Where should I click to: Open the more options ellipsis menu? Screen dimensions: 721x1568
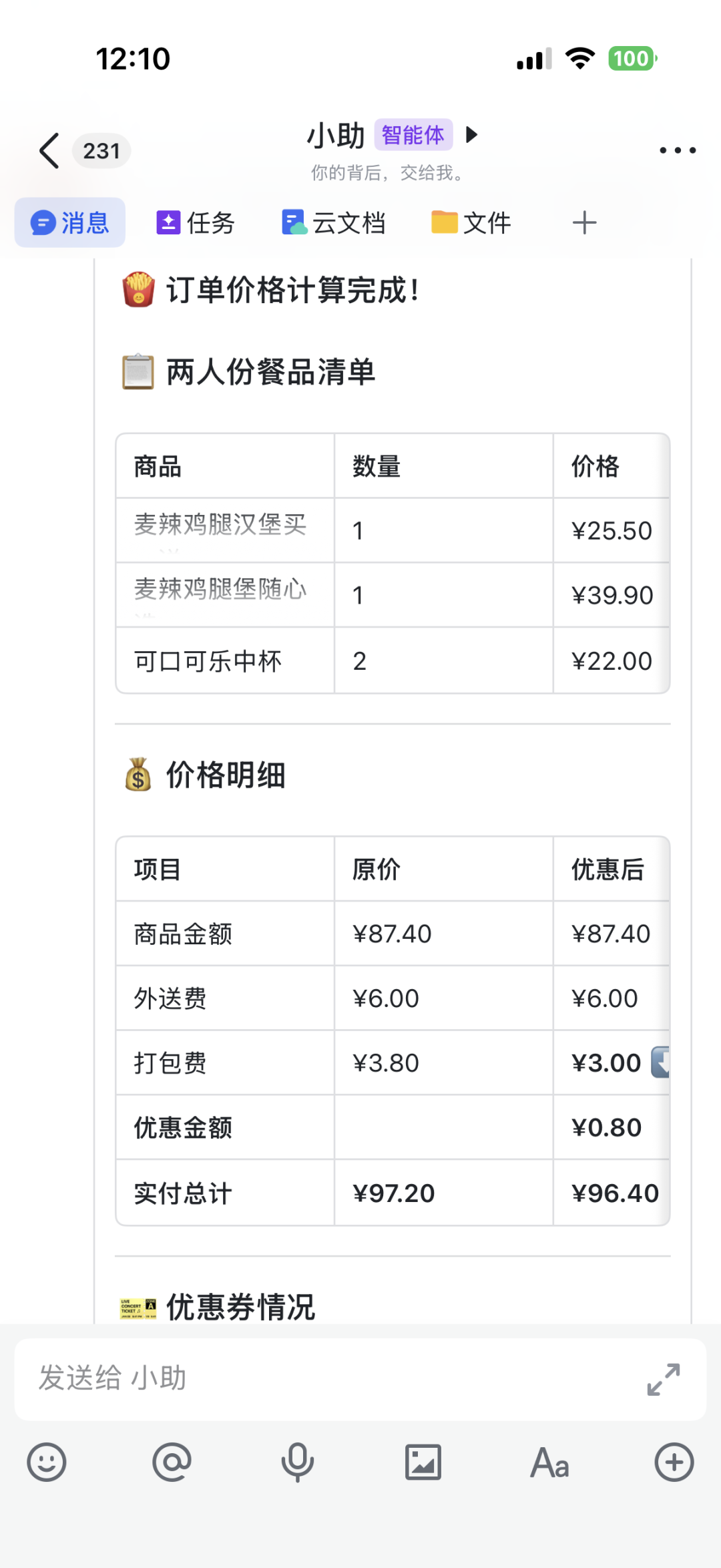[x=676, y=150]
